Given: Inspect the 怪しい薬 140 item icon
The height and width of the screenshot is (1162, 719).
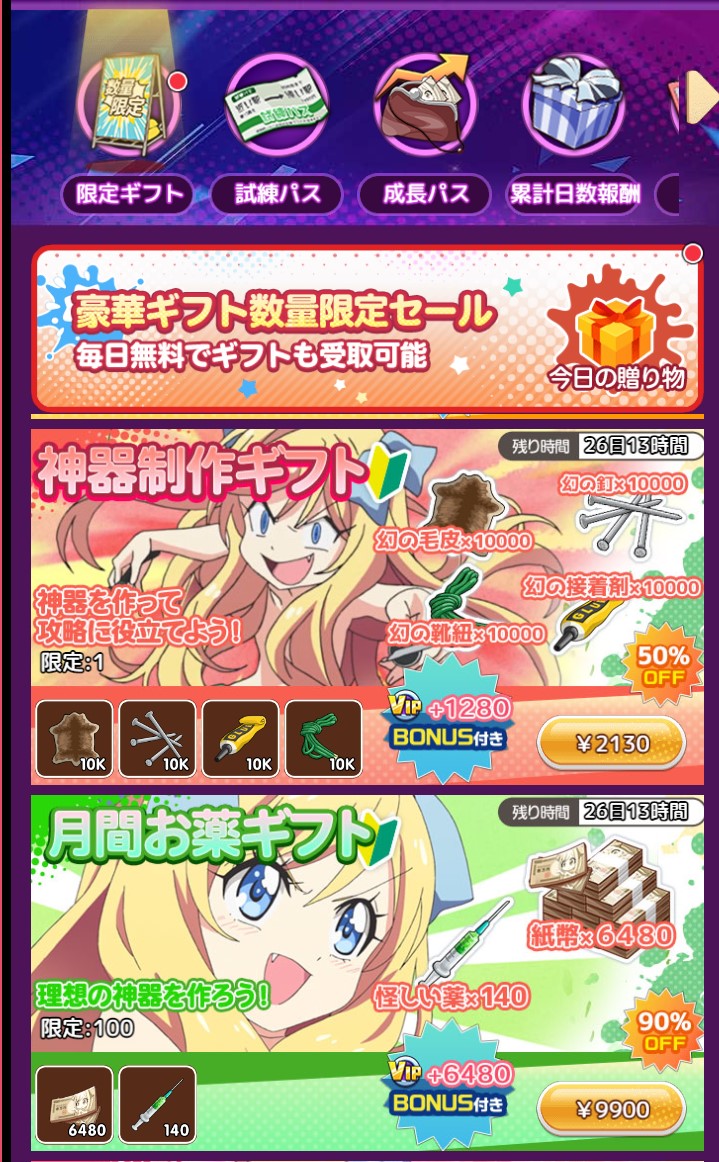Looking at the screenshot, I should click(157, 1105).
